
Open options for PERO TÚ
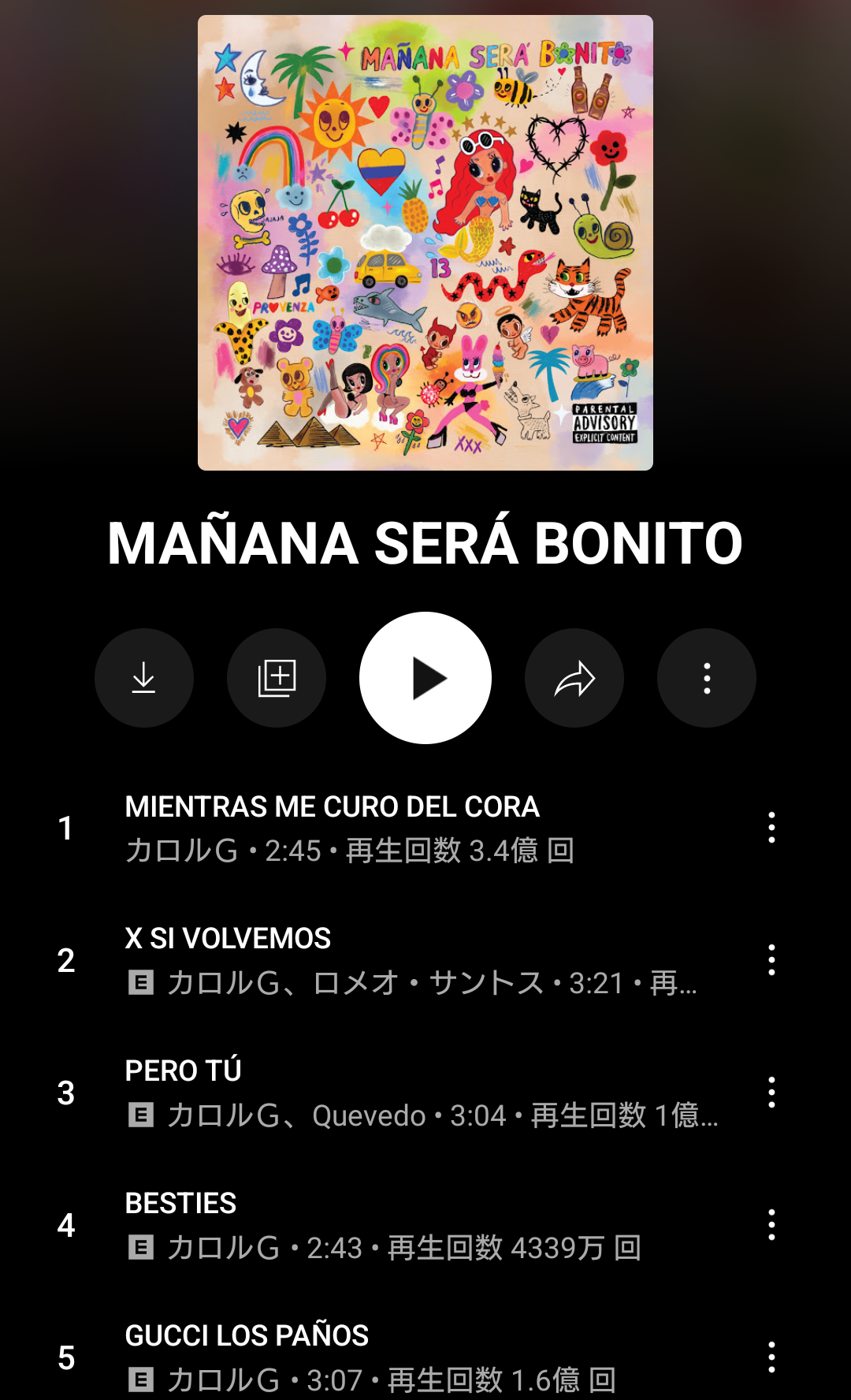[x=771, y=1093]
